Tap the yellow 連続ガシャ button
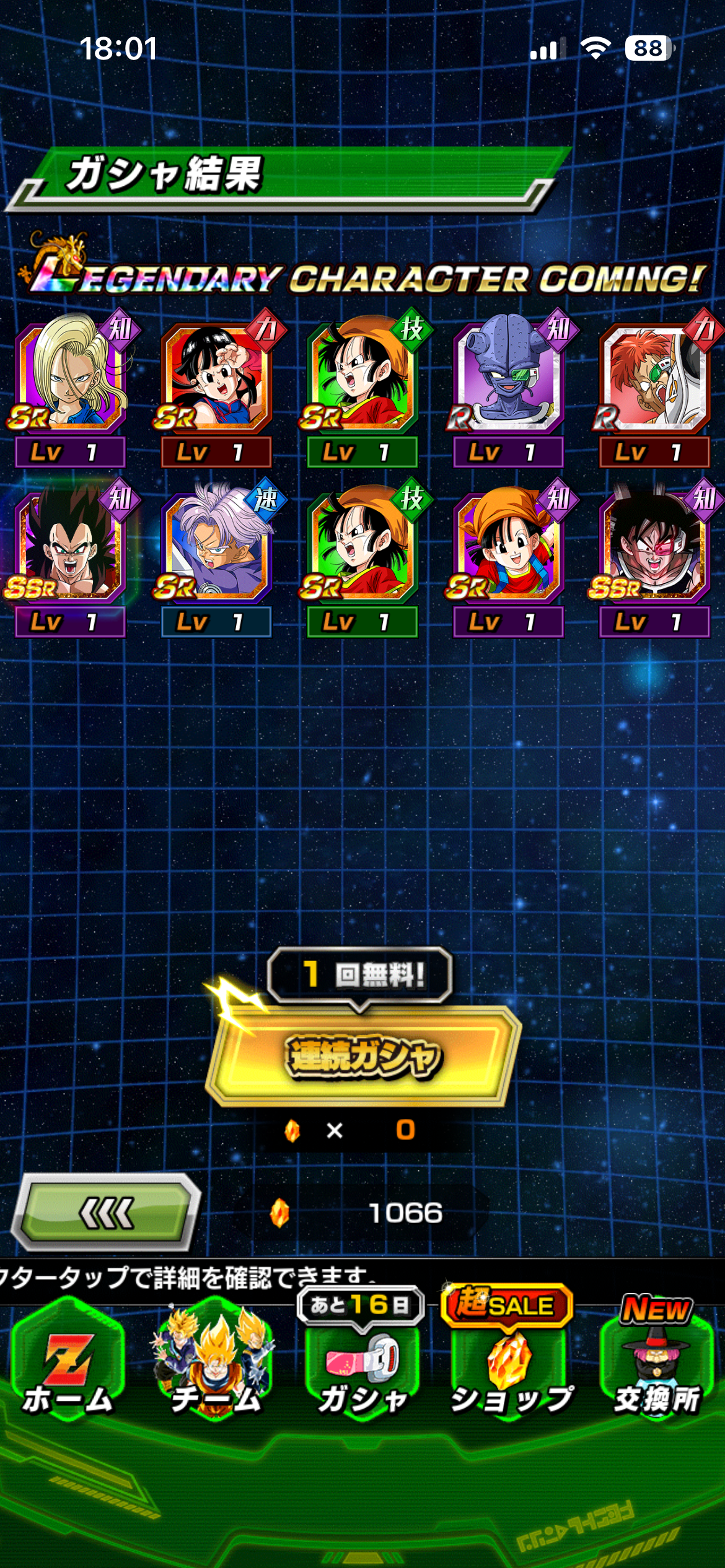This screenshot has height=1568, width=725. [x=362, y=1056]
